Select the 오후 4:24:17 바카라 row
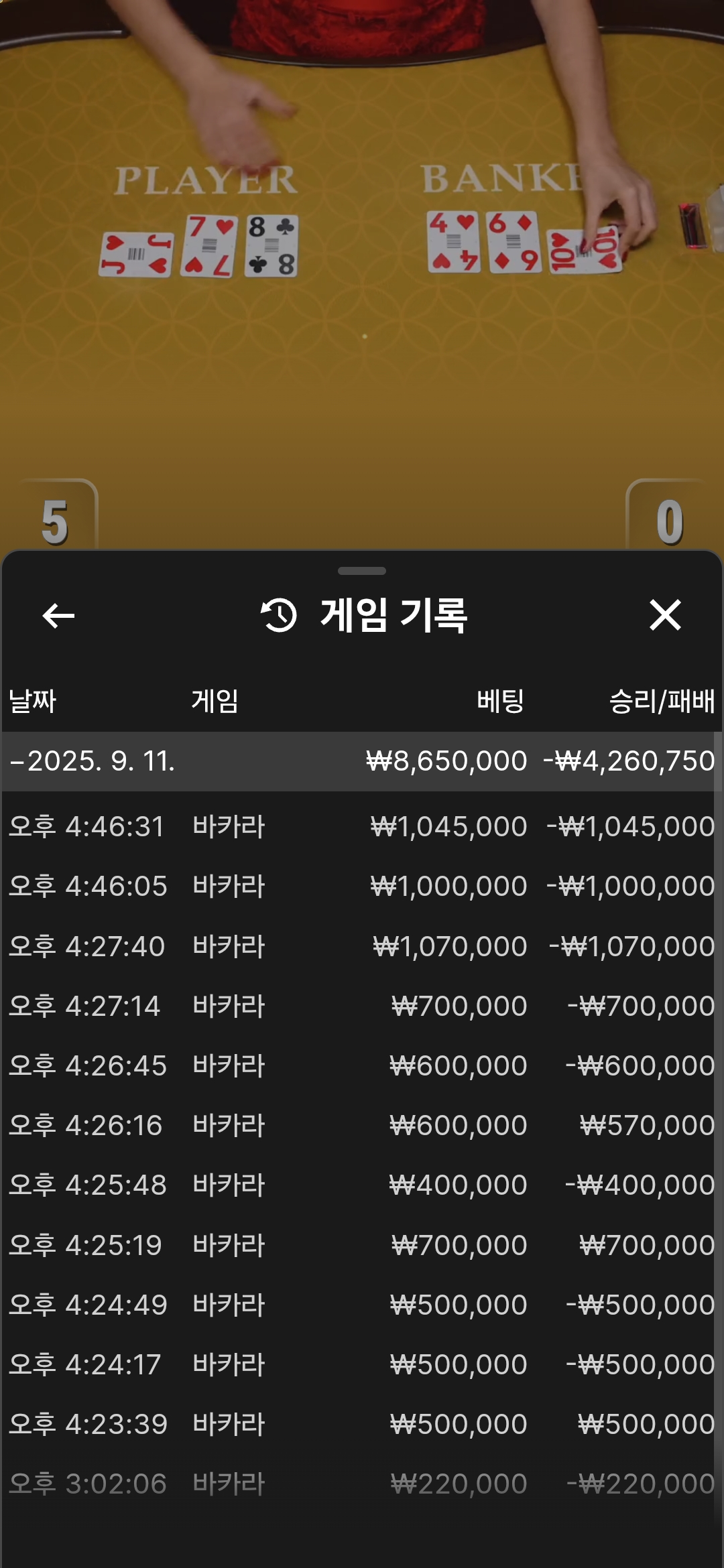The image size is (724, 1568). click(x=361, y=1365)
